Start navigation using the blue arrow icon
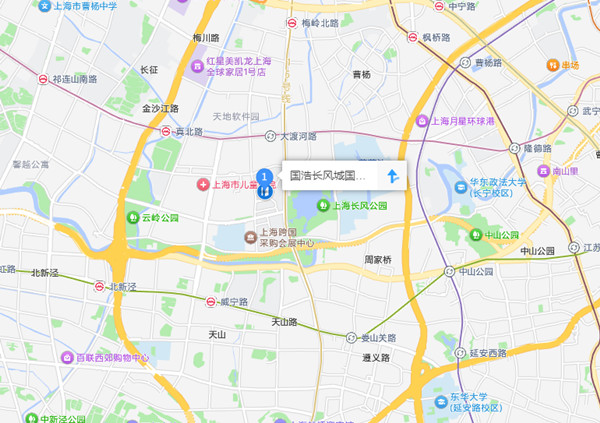Viewport: 600px width, 423px height. click(x=392, y=176)
